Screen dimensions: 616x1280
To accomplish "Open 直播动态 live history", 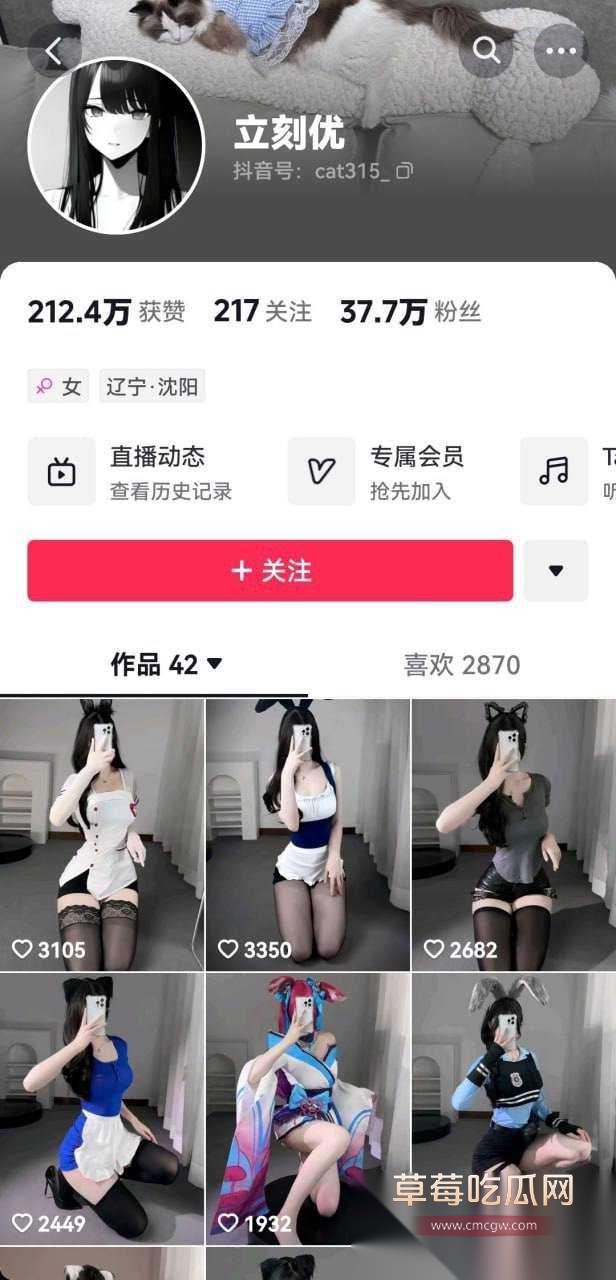I will (140, 471).
